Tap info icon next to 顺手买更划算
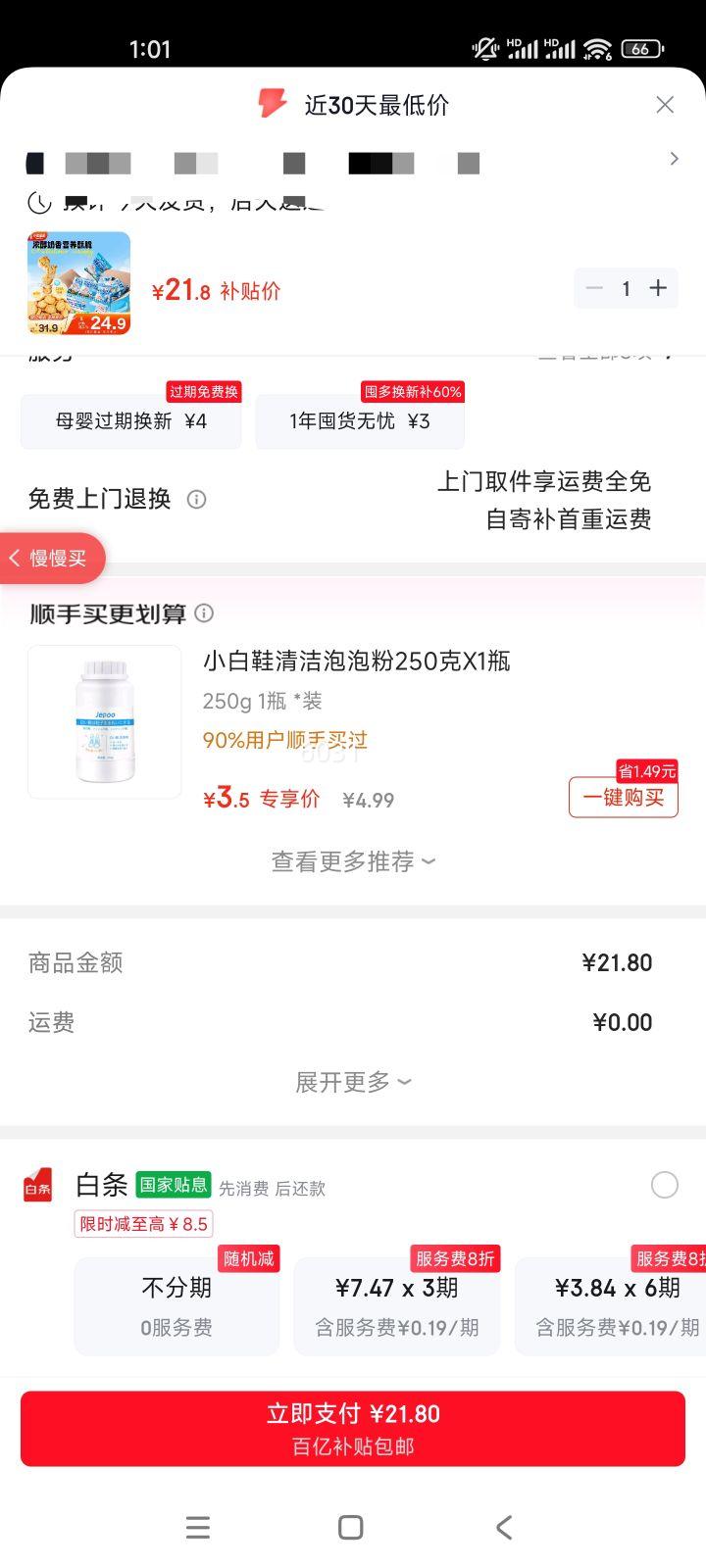The width and height of the screenshot is (706, 1568). click(205, 613)
